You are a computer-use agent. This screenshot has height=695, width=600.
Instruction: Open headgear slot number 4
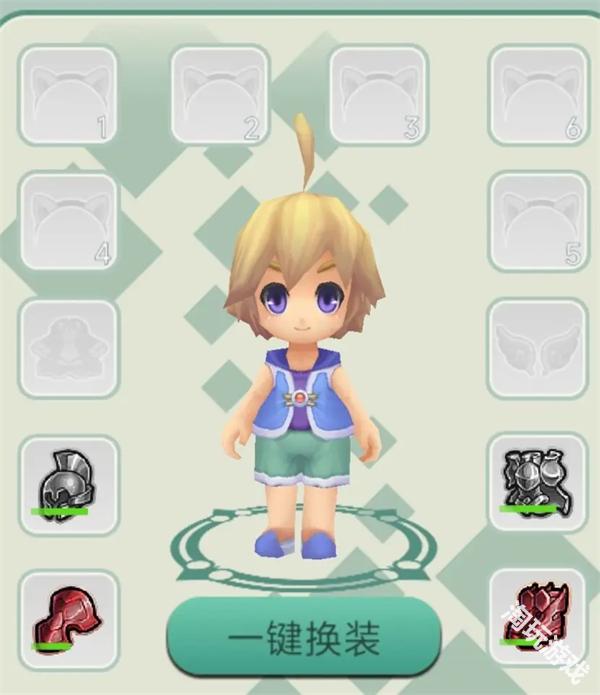(68, 221)
